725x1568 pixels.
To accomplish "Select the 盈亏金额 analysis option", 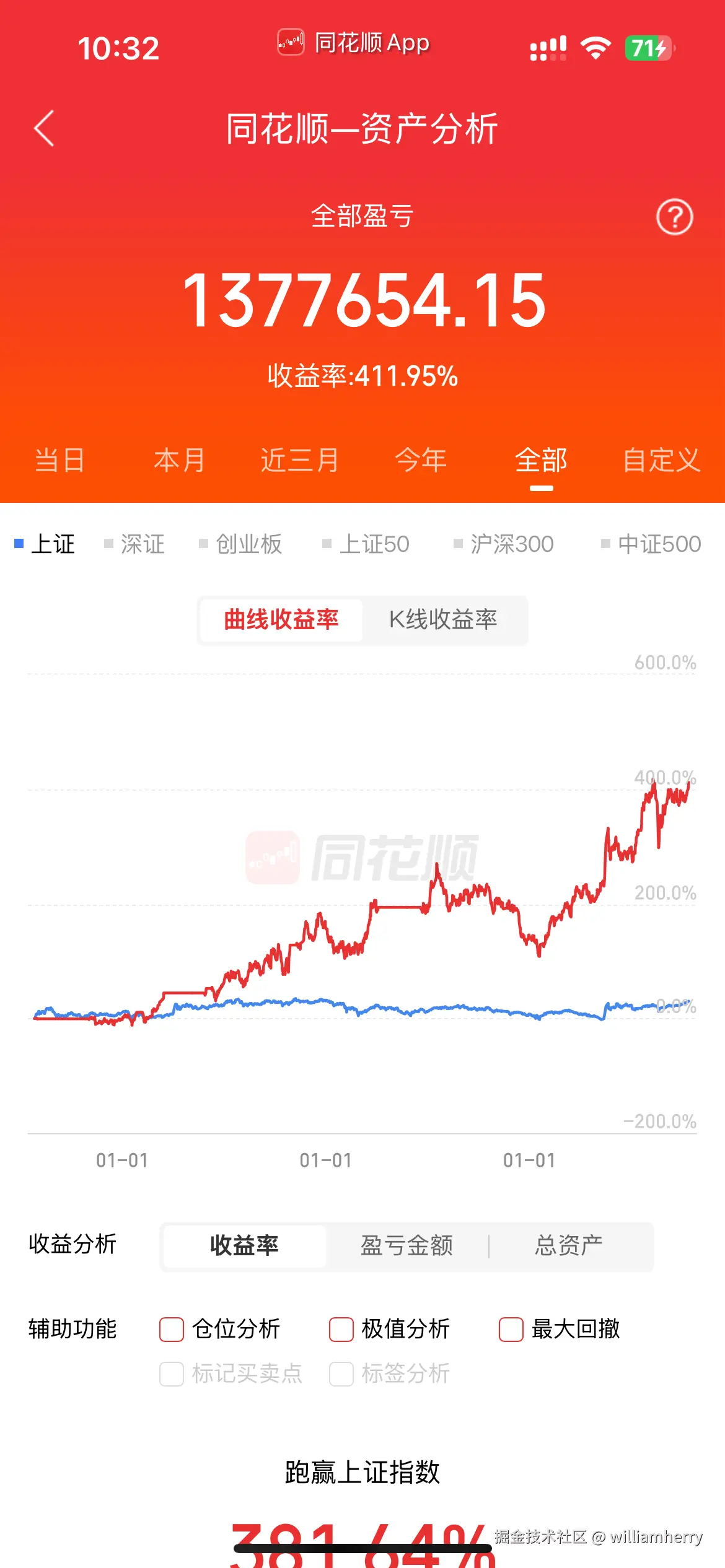I will click(406, 1246).
